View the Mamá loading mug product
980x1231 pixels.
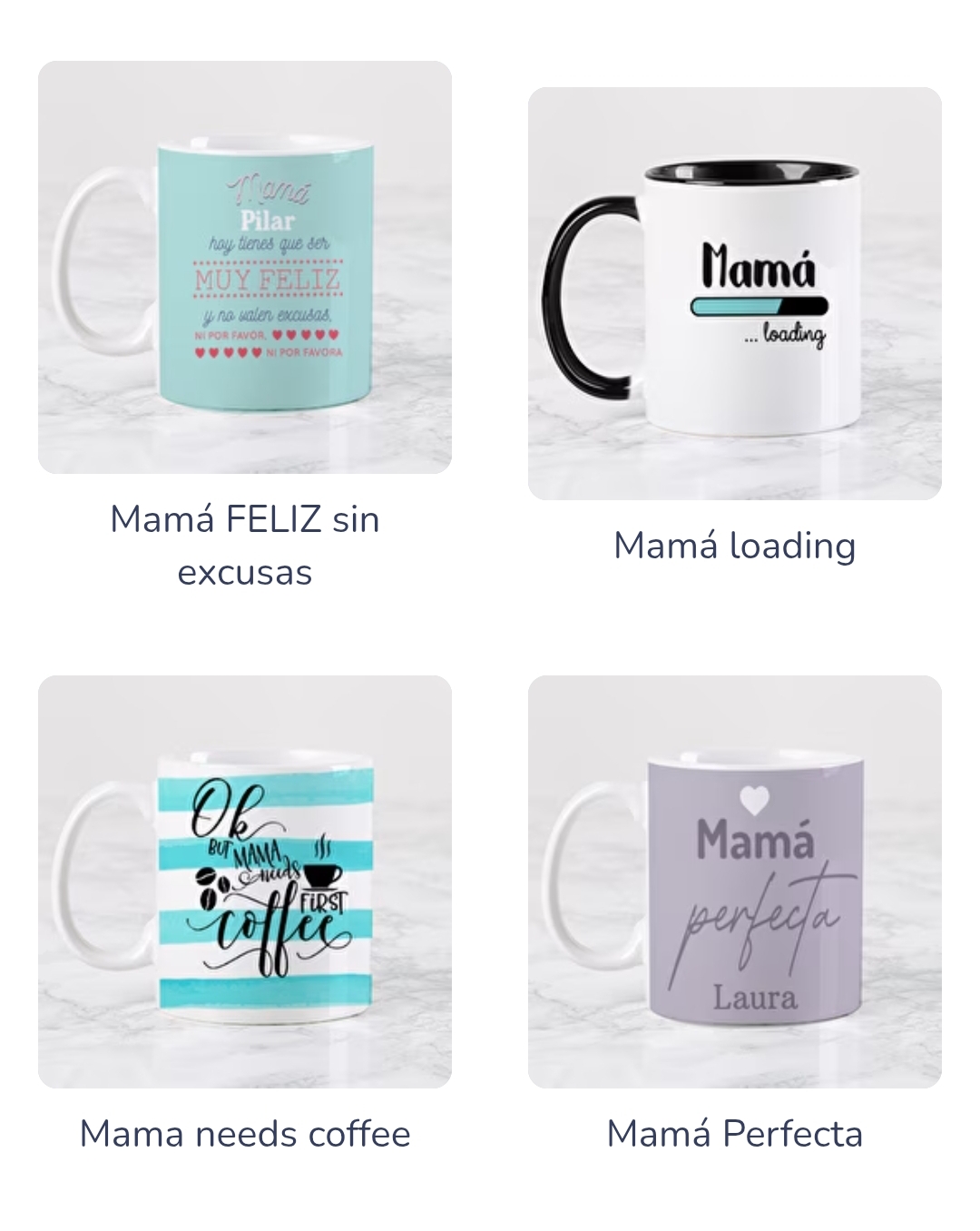click(734, 293)
